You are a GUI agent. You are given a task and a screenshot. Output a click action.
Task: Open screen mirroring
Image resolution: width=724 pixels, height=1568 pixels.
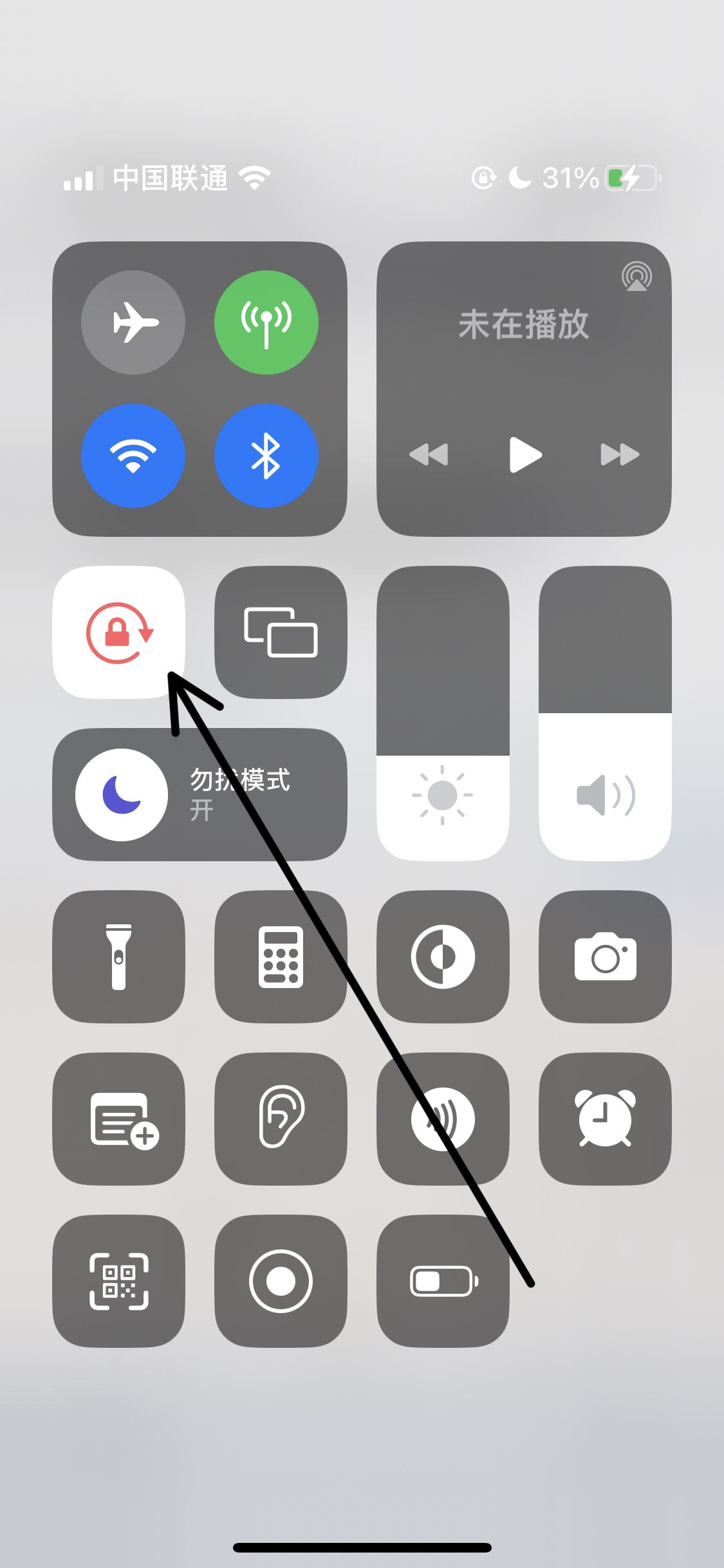[x=281, y=632]
